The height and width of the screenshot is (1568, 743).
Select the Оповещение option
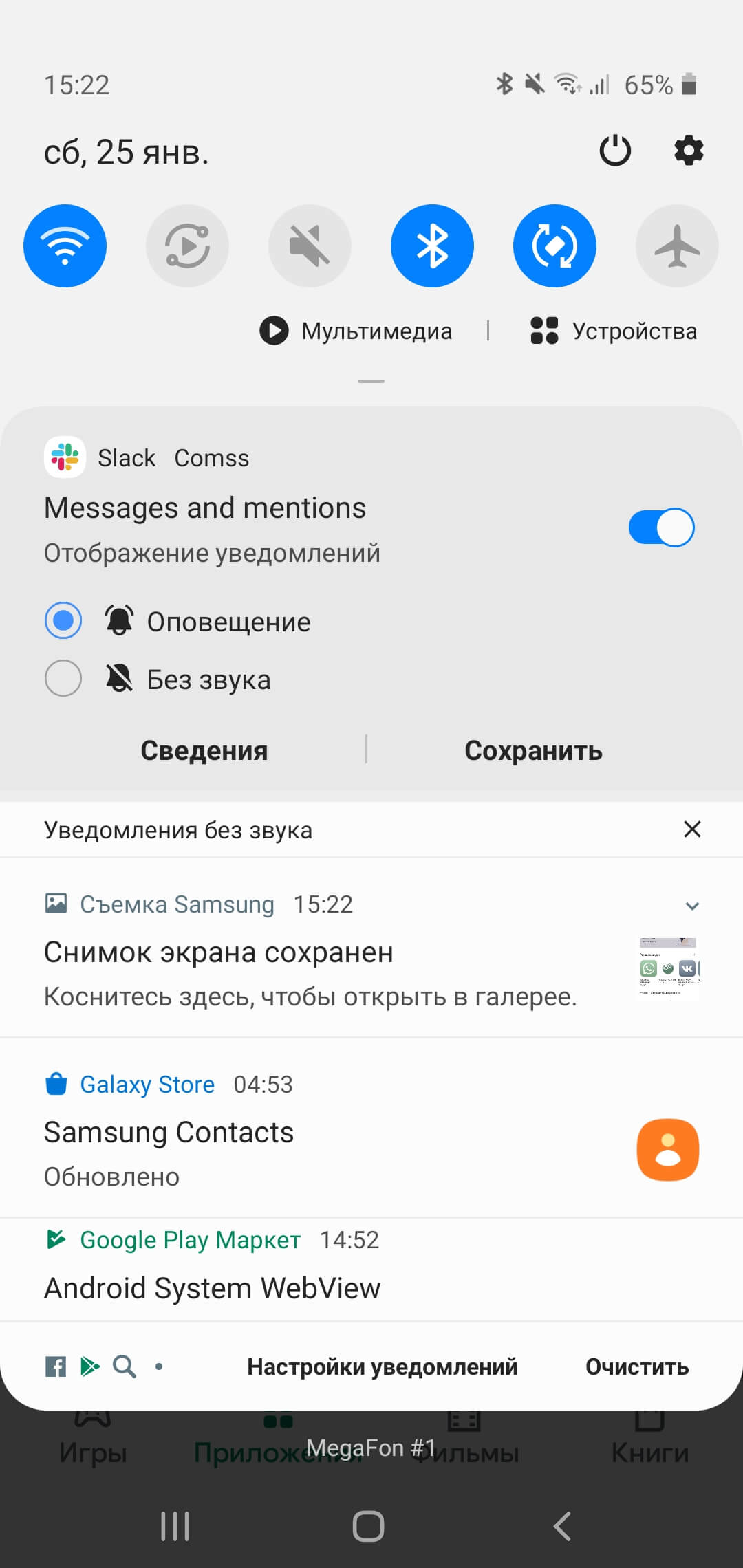[63, 621]
